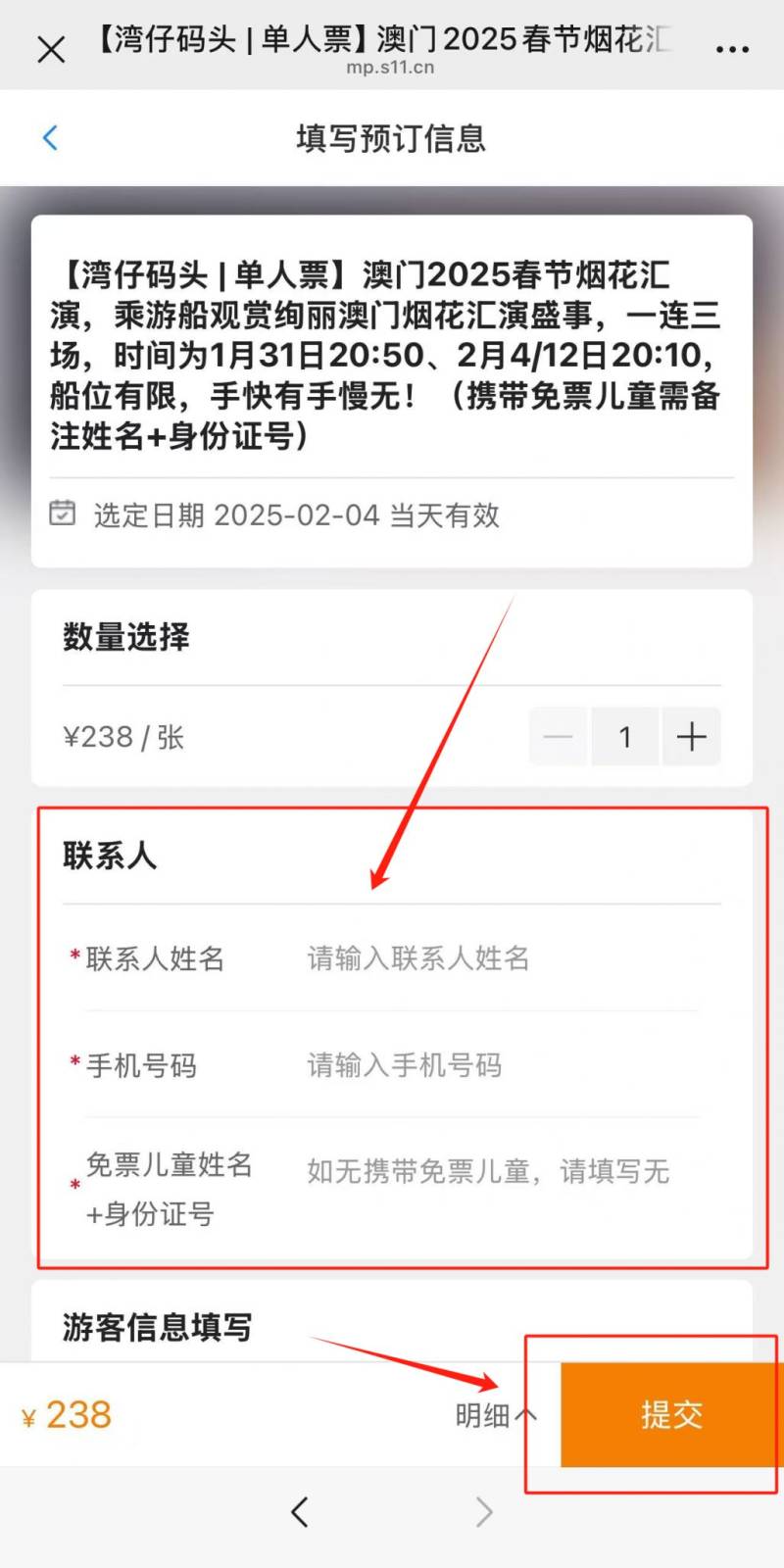Expand the 明细 price details
The height and width of the screenshot is (1568, 784).
pos(495,1415)
